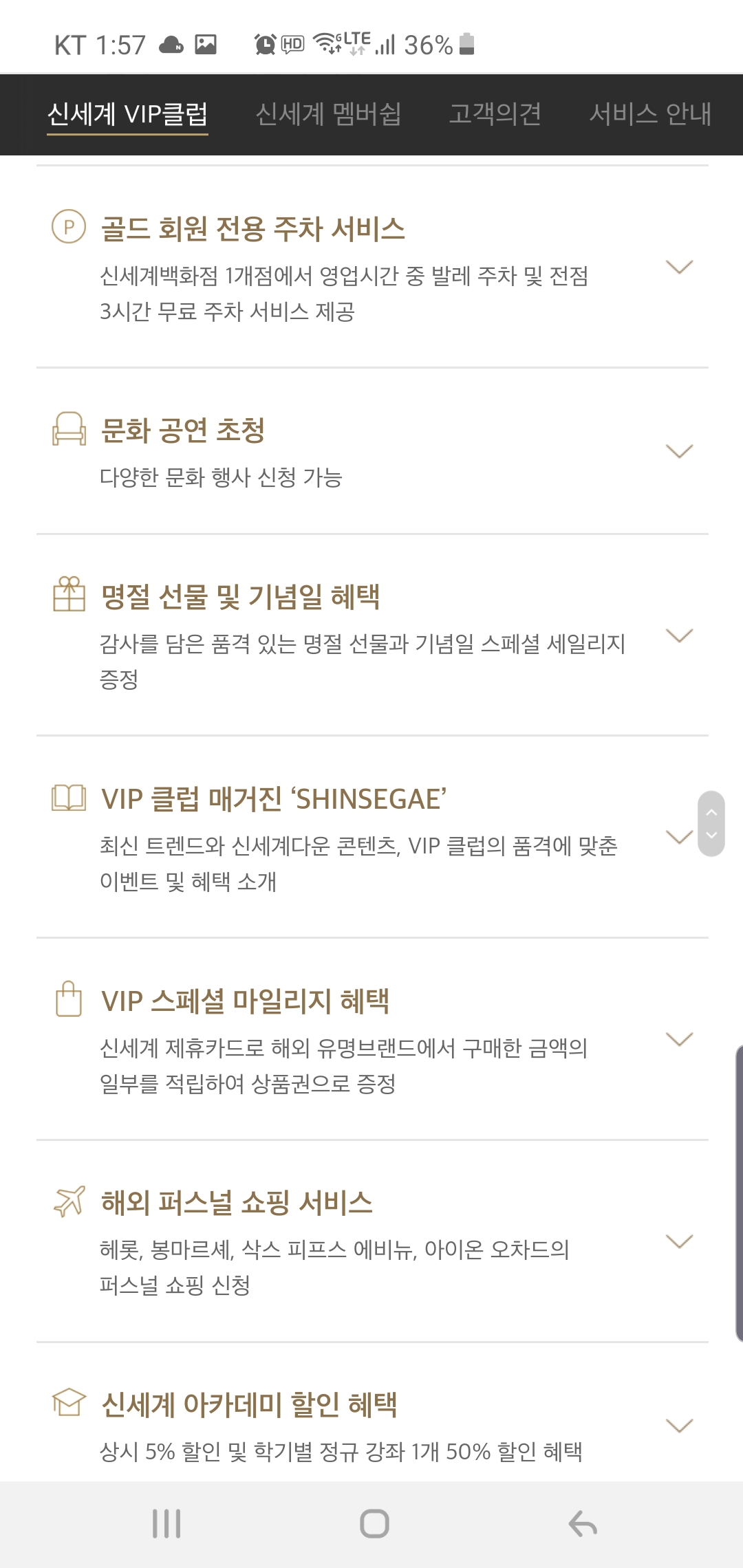Expand the VIP 스페셜 마일리지 혜택 details

pyautogui.click(x=680, y=1040)
